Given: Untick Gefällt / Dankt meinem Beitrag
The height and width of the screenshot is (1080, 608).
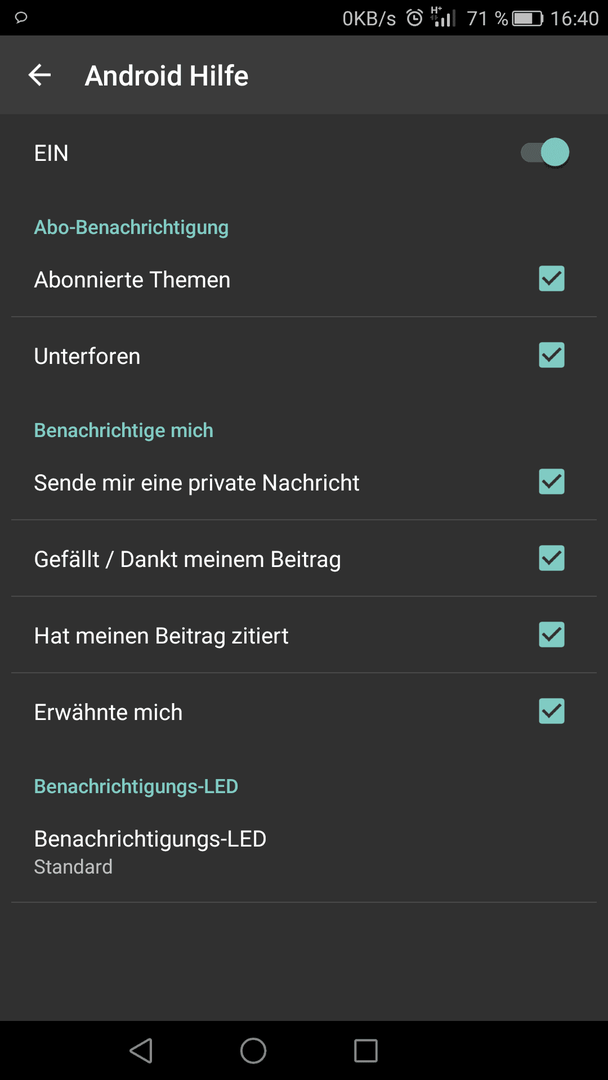Looking at the screenshot, I should [552, 559].
